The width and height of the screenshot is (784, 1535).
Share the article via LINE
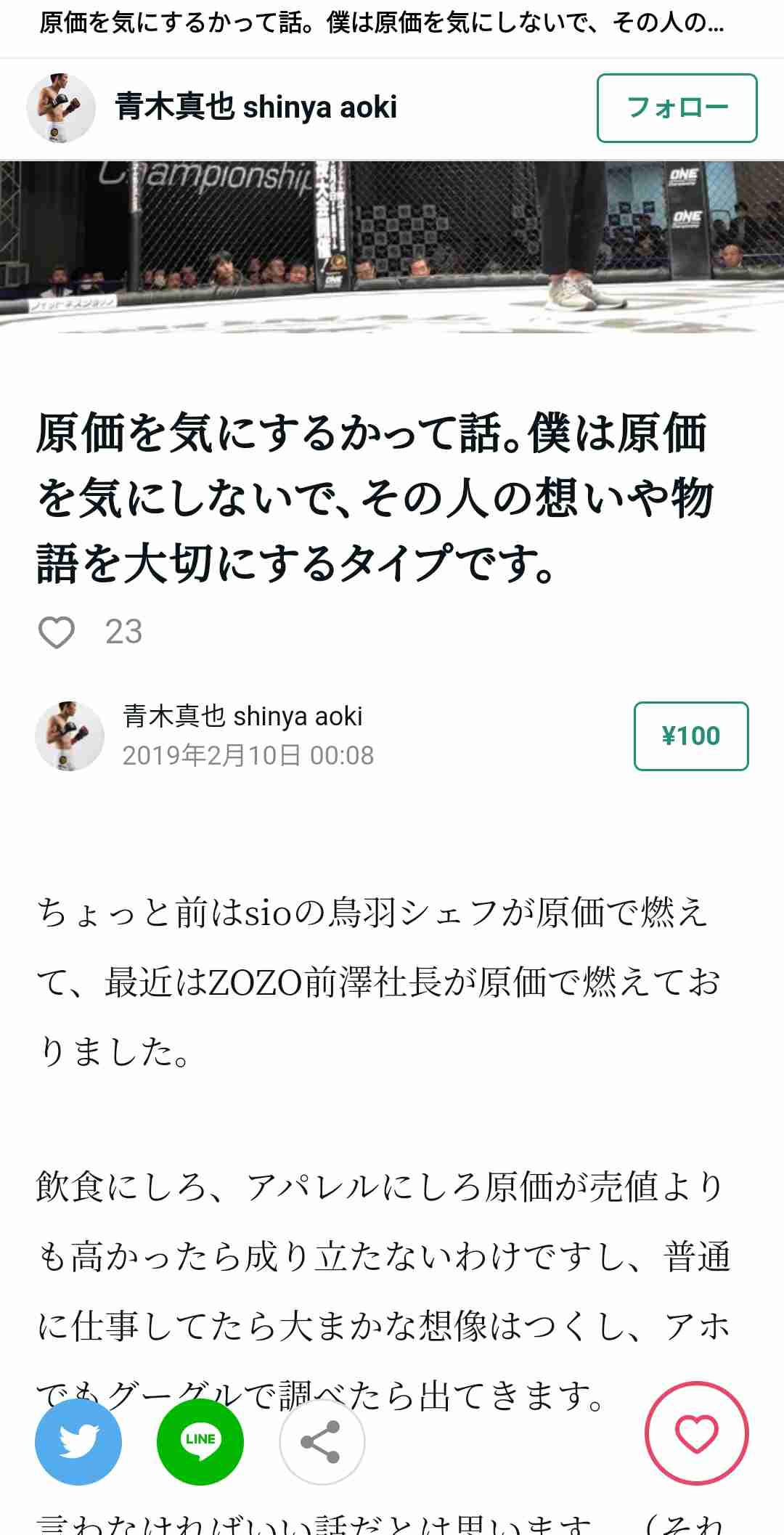200,1441
